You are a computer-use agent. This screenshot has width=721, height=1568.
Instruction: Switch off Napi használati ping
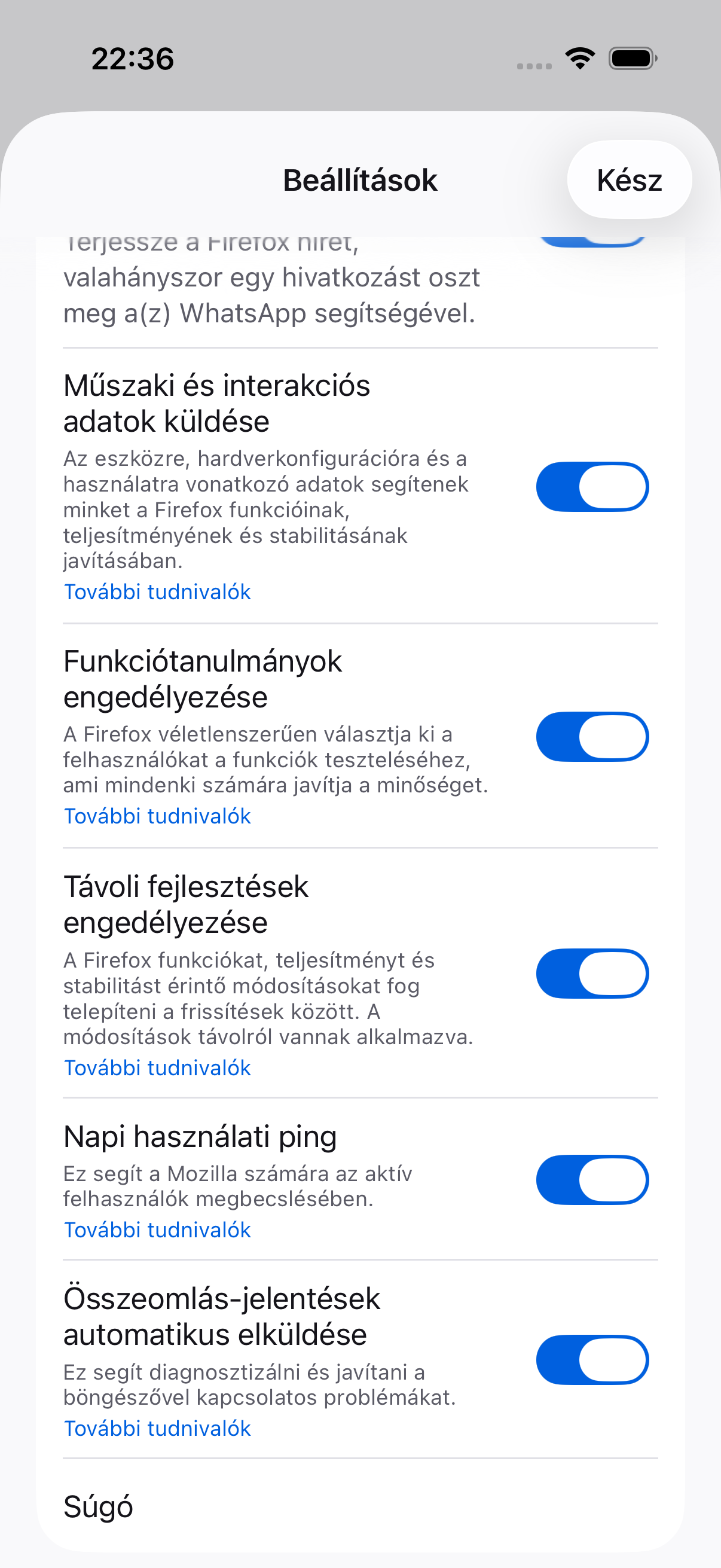tap(592, 1180)
